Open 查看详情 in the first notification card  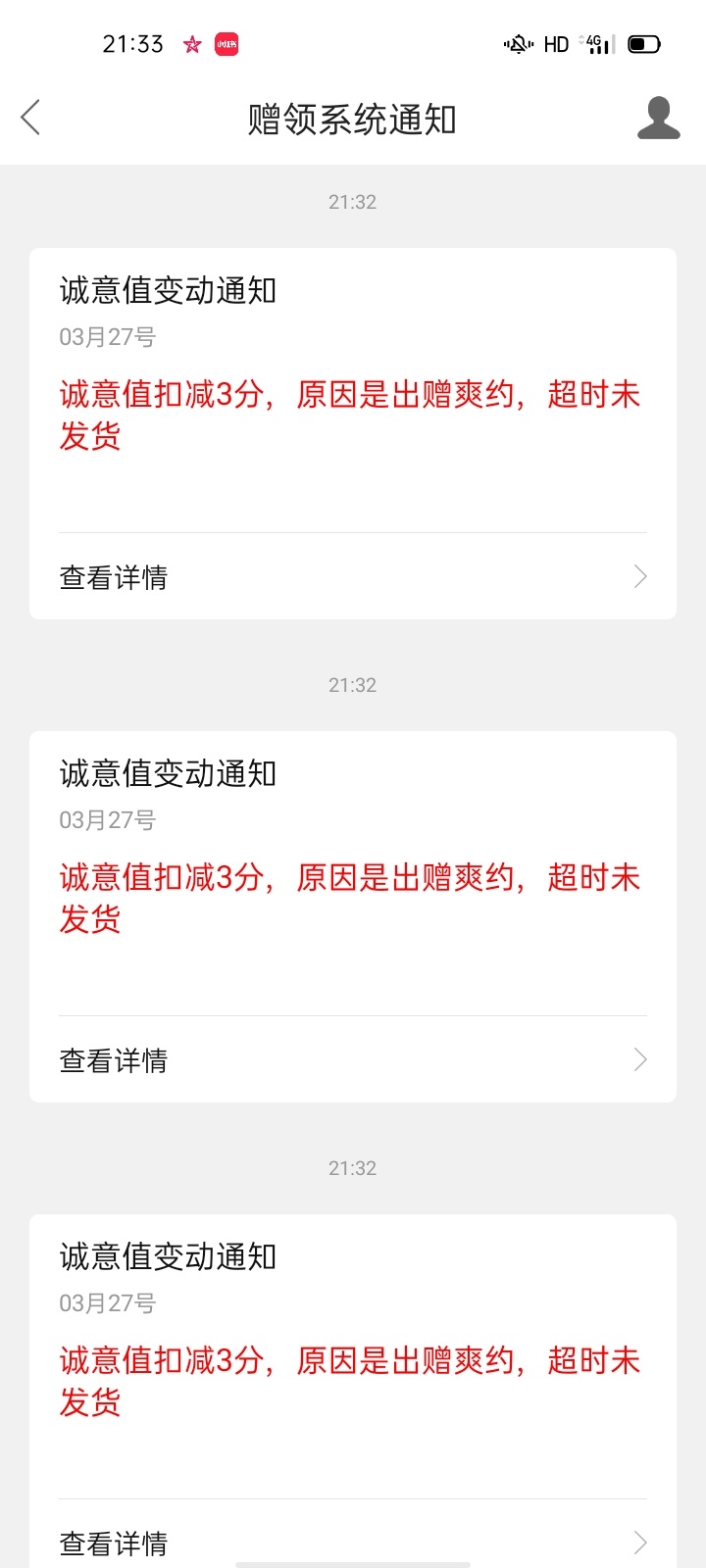(353, 576)
